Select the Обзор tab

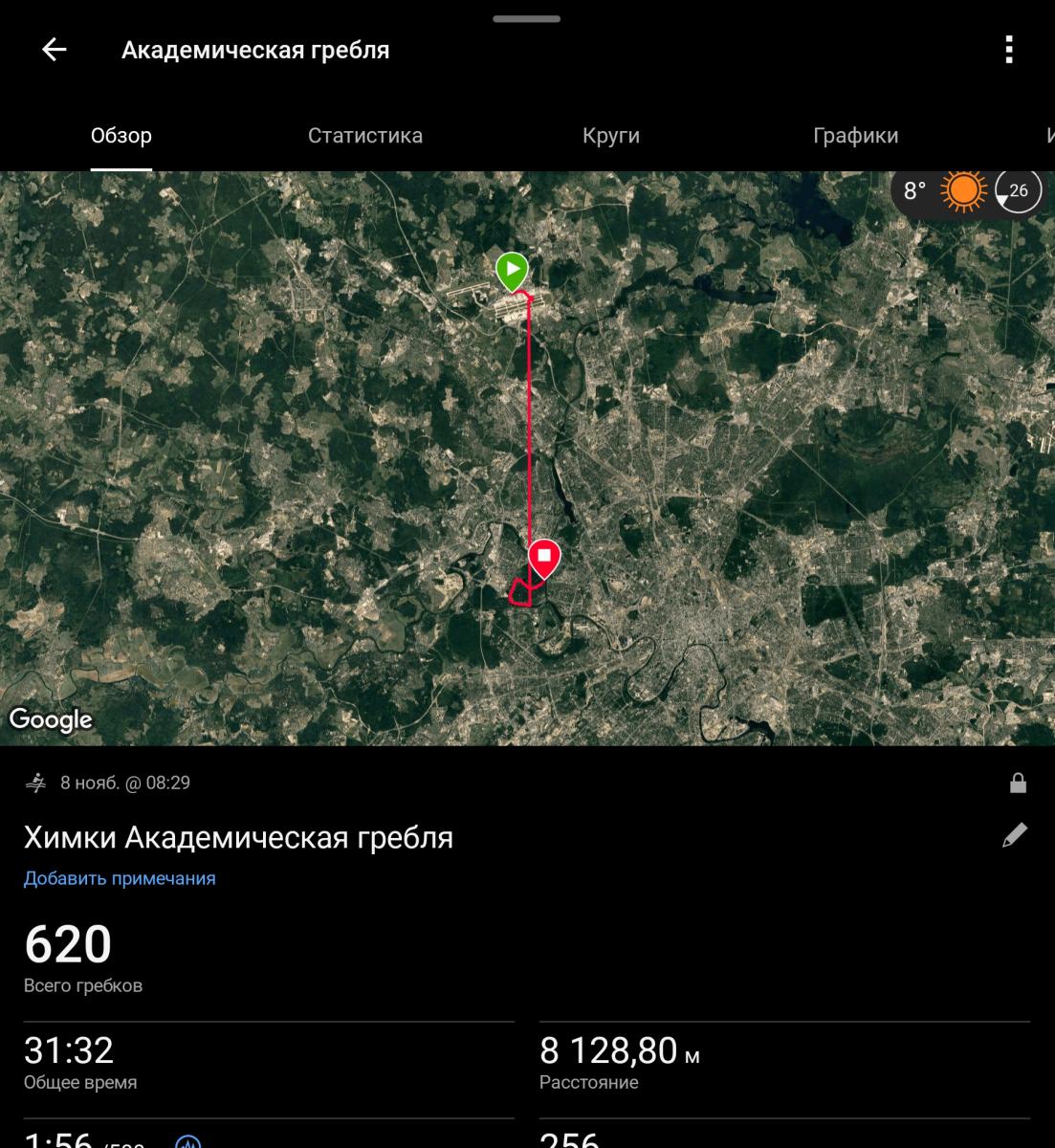pos(121,136)
